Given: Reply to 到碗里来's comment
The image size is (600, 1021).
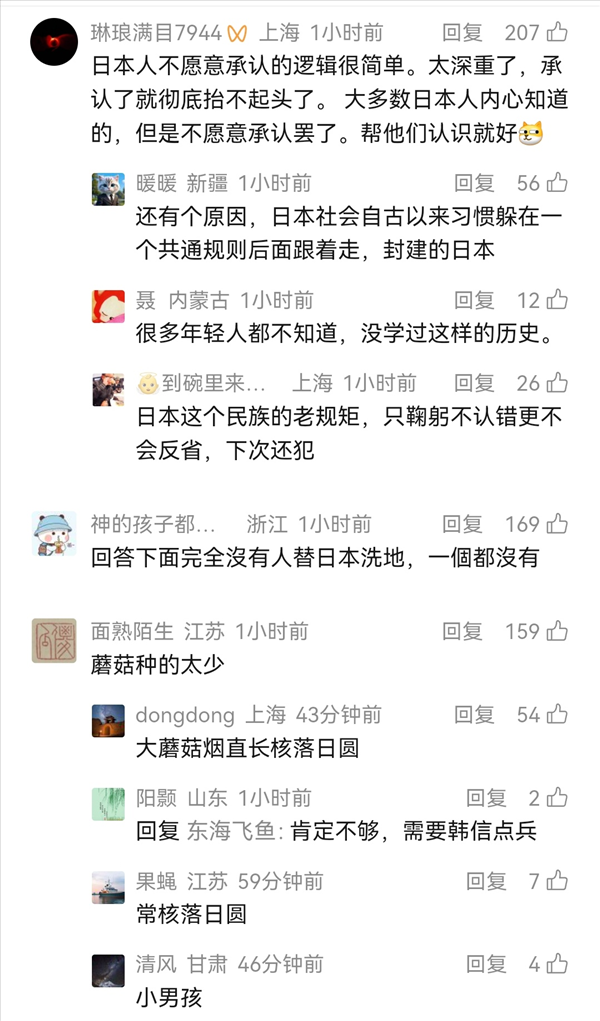Looking at the screenshot, I should pos(474,383).
